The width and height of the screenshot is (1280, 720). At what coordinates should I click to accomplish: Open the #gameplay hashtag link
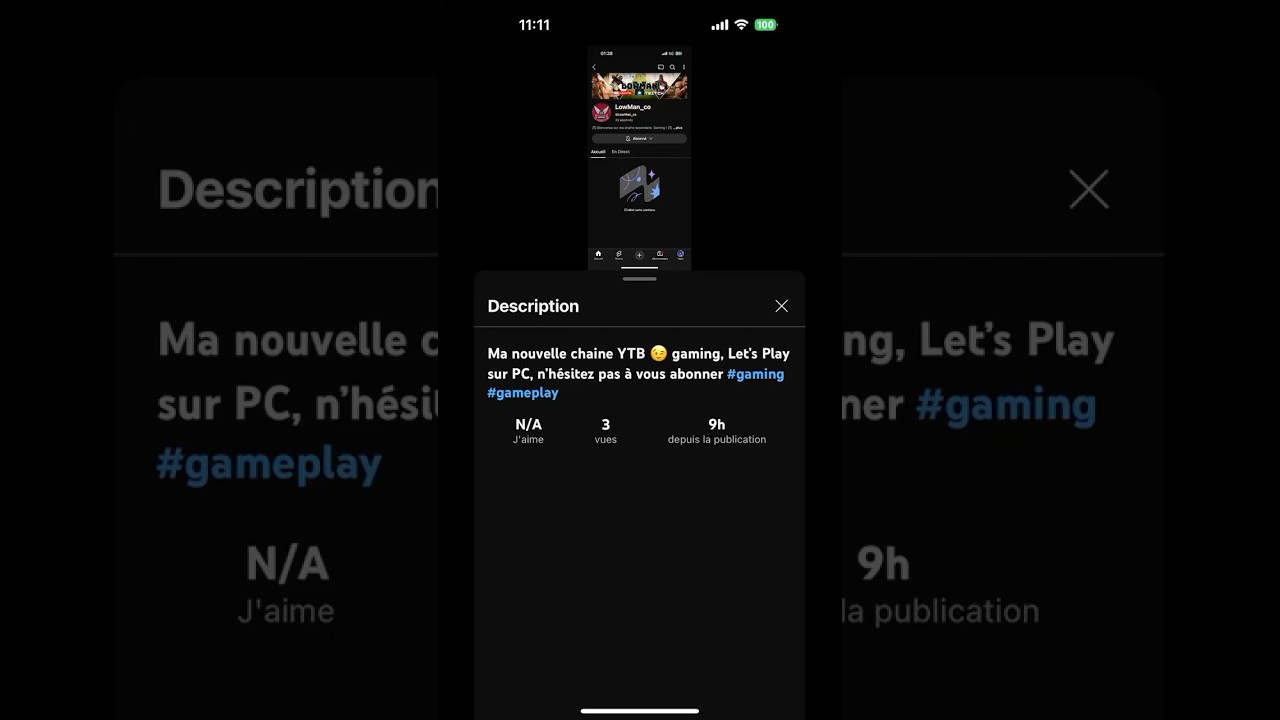pyautogui.click(x=523, y=393)
